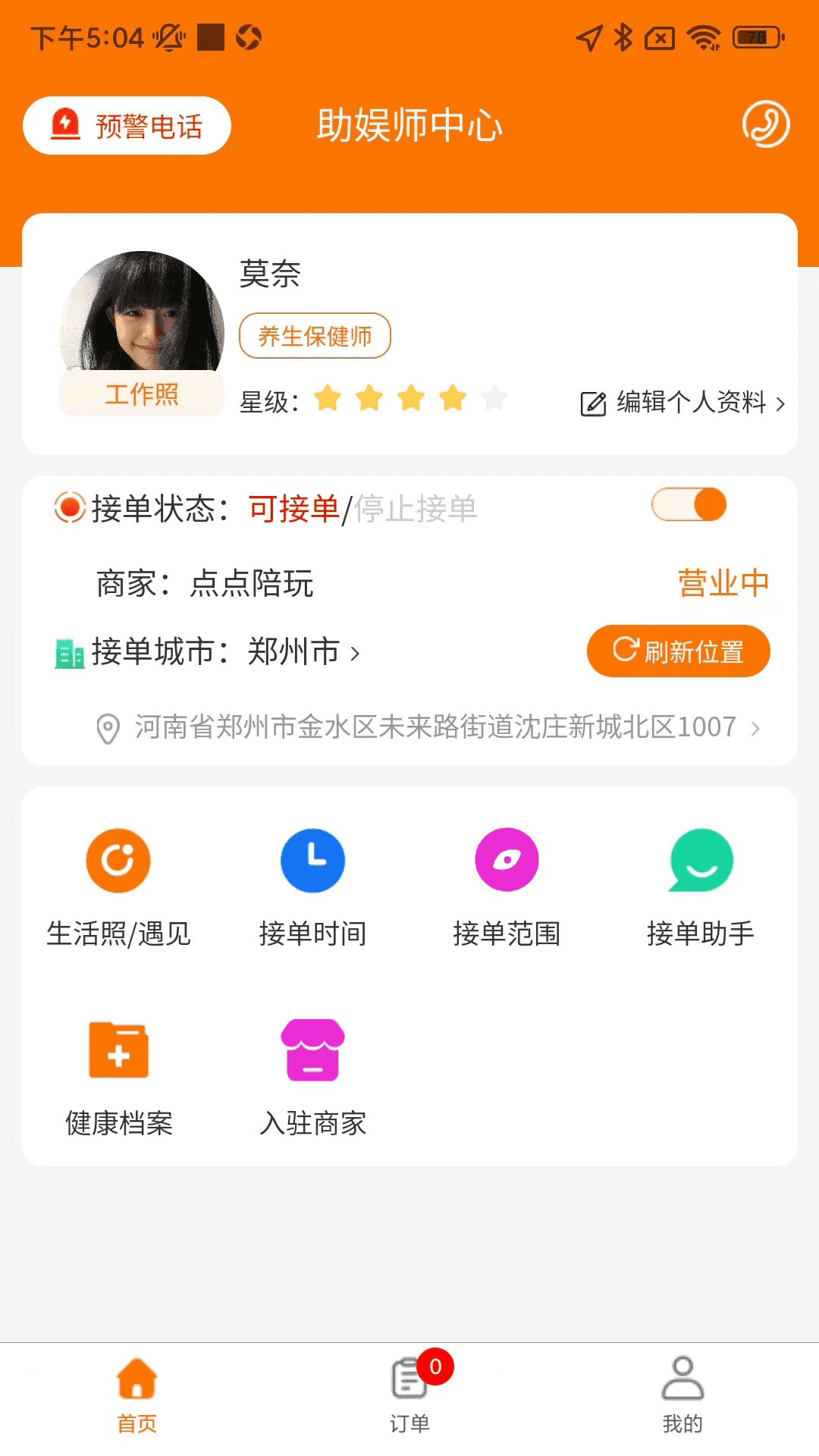
Task: Change the 接单城市 from 郑州市
Action: tap(303, 652)
